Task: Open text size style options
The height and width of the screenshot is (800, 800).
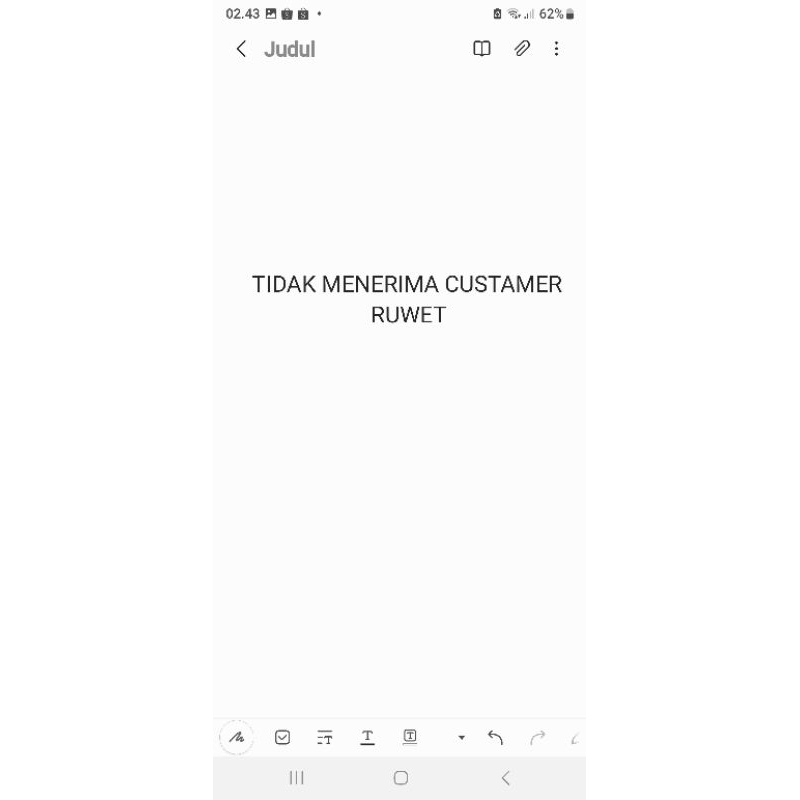Action: click(325, 738)
